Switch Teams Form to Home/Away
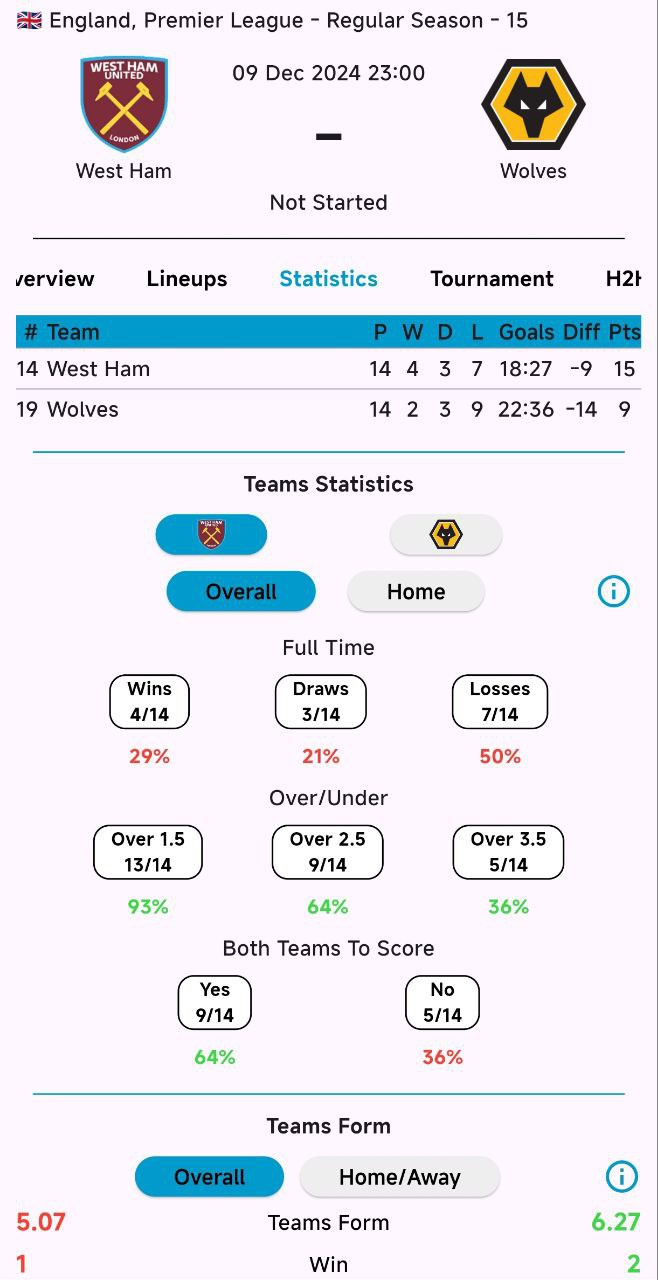Viewport: 658px width, 1280px height. coord(400,1177)
